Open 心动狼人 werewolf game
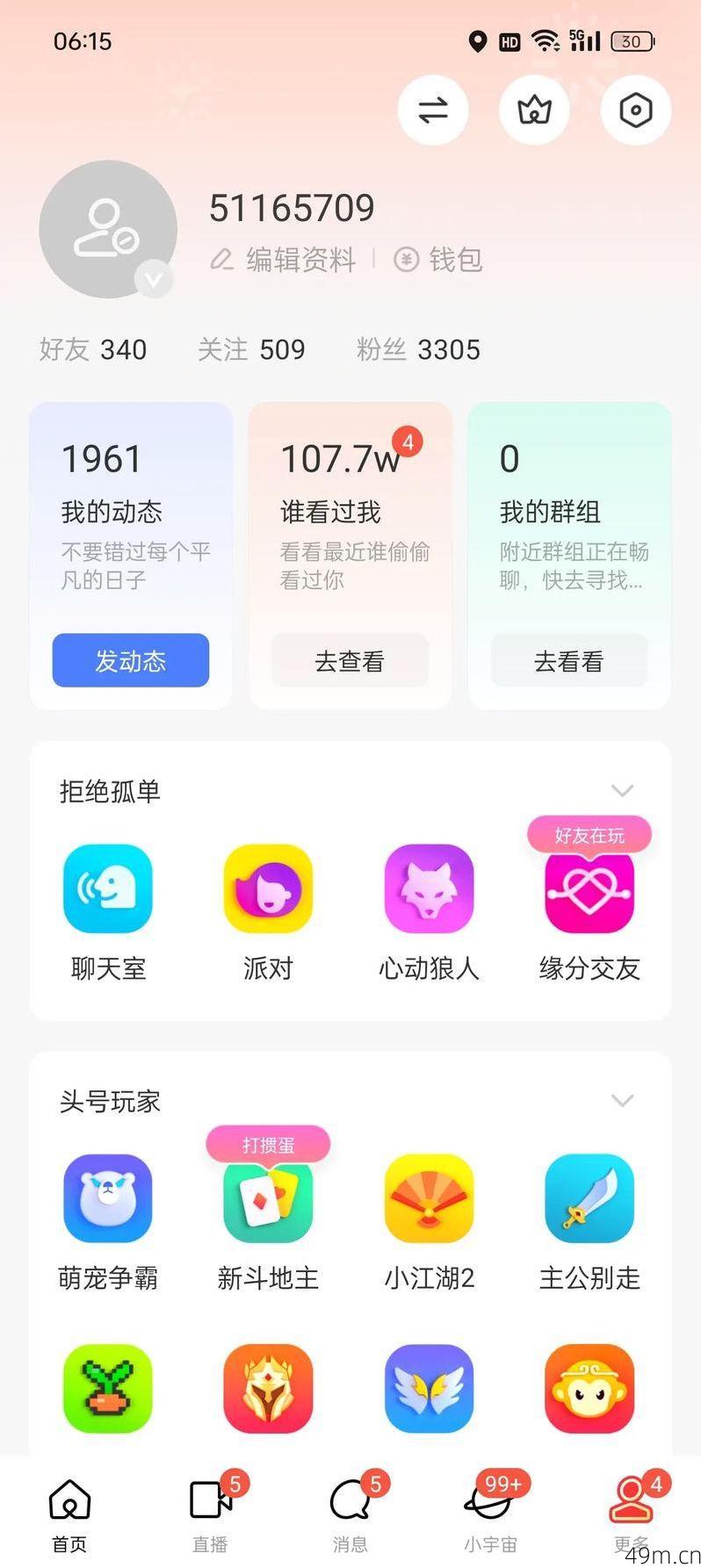This screenshot has width=701, height=1568. coord(429,888)
